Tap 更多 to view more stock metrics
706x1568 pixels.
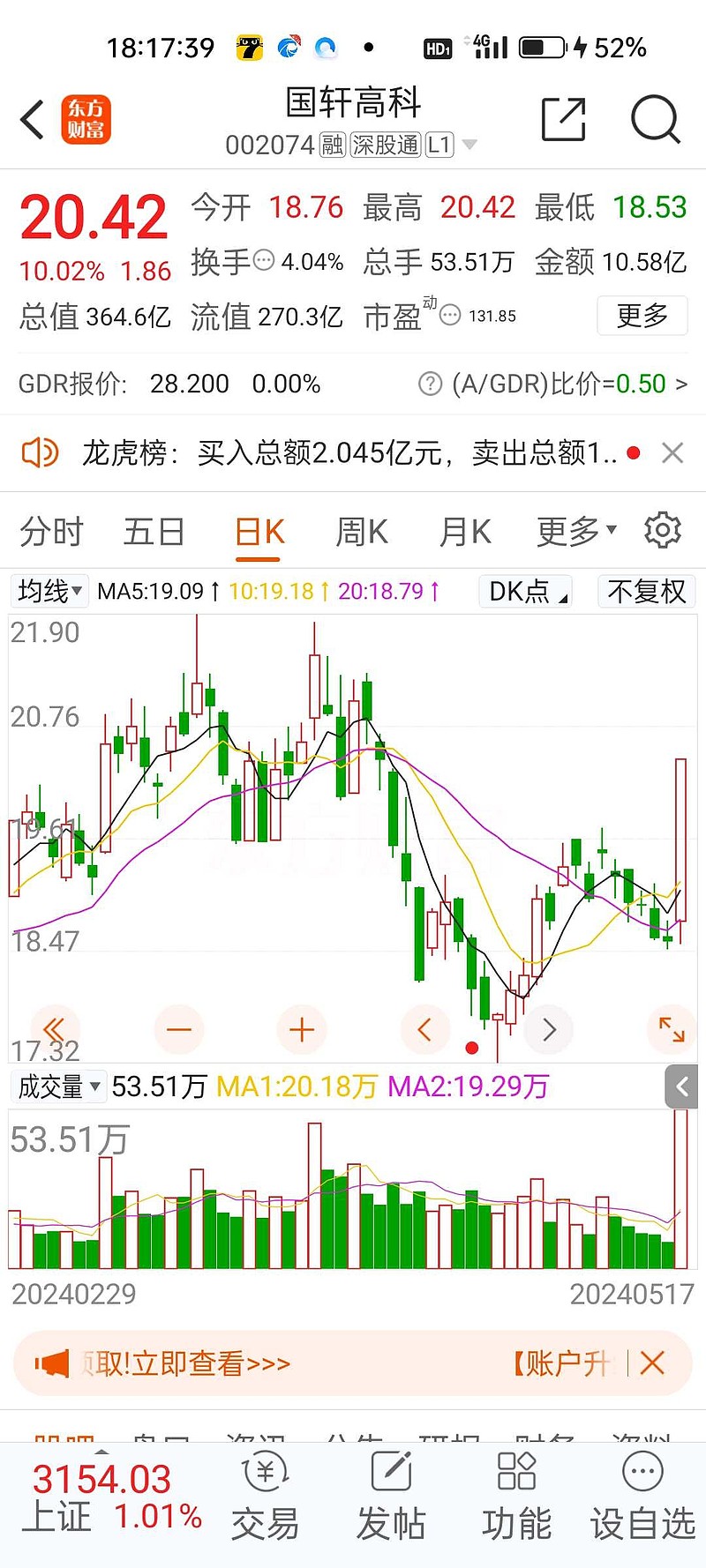point(642,316)
